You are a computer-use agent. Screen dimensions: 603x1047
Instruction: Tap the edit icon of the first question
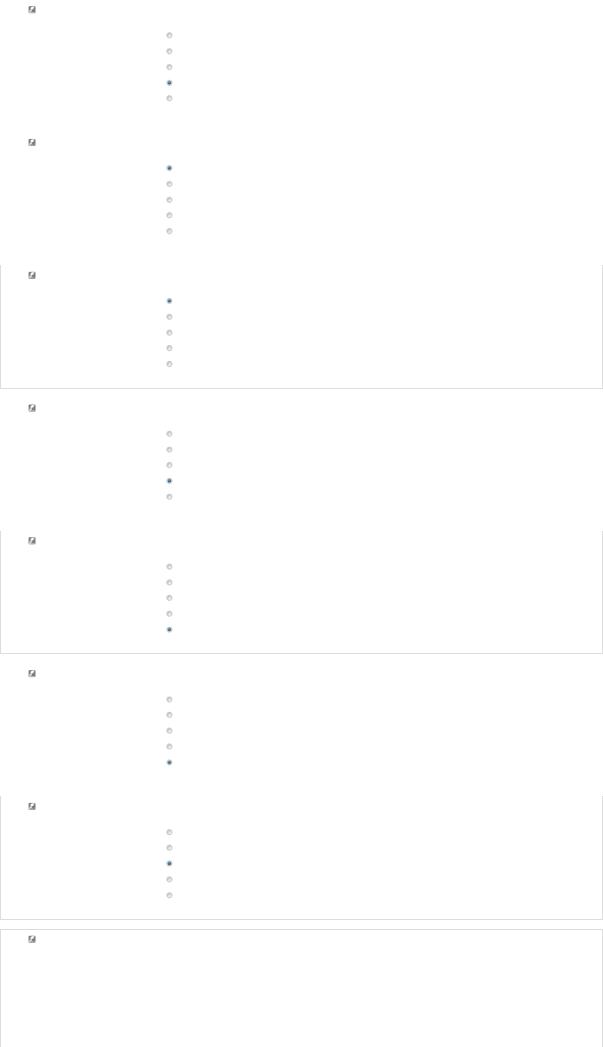(x=32, y=10)
